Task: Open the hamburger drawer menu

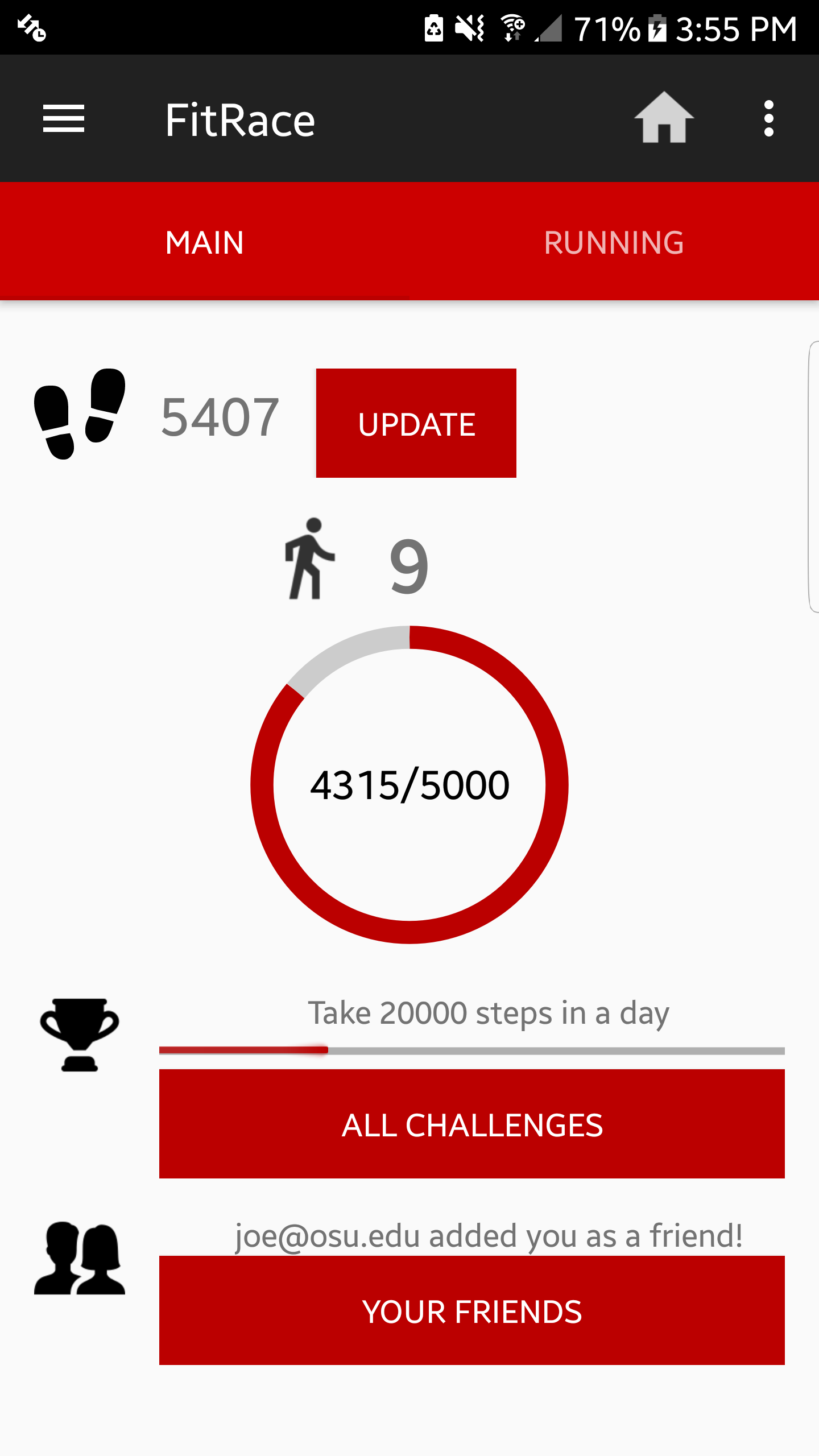Action: click(x=64, y=118)
